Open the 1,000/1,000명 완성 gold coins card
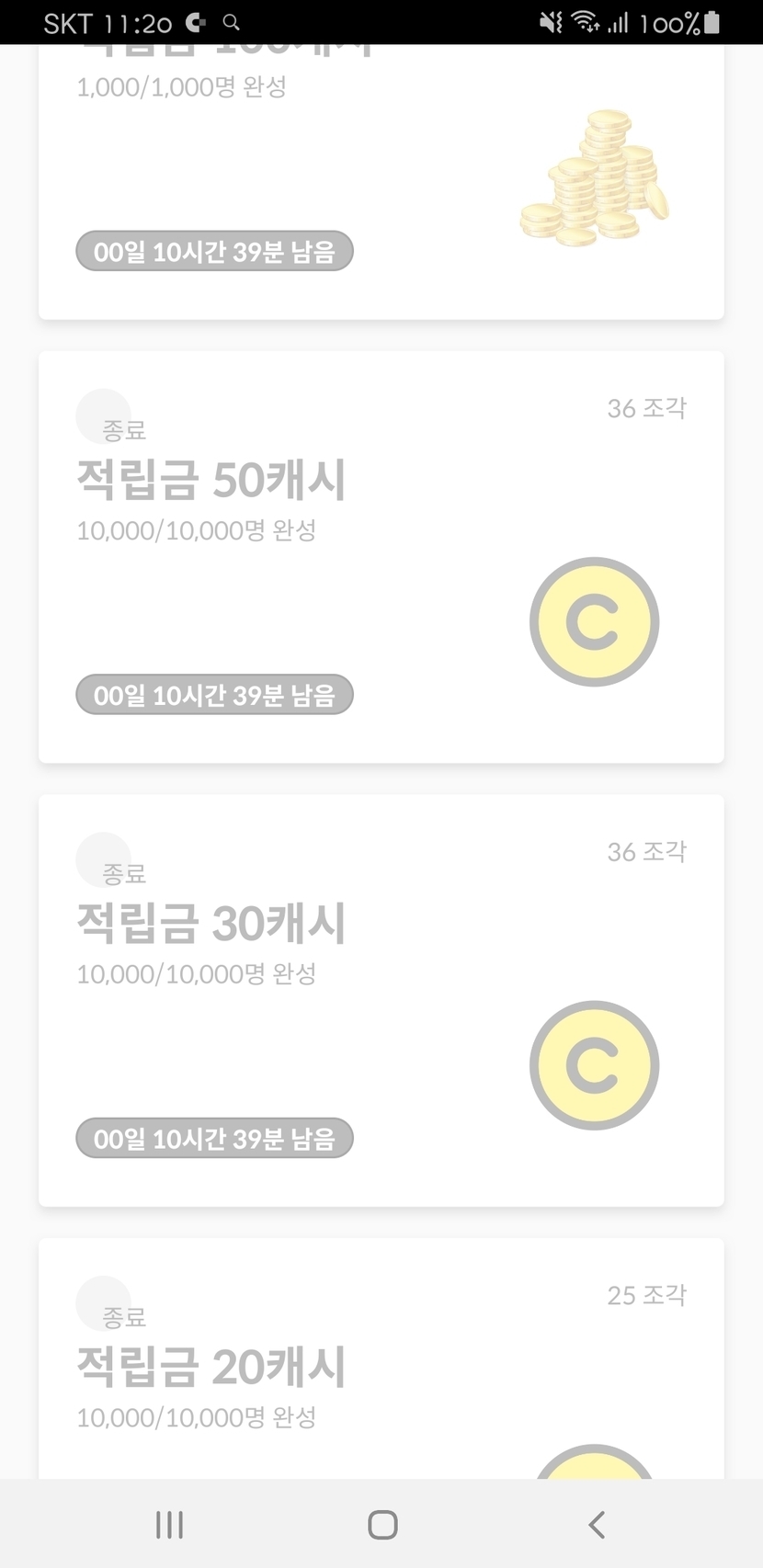 coord(381,184)
